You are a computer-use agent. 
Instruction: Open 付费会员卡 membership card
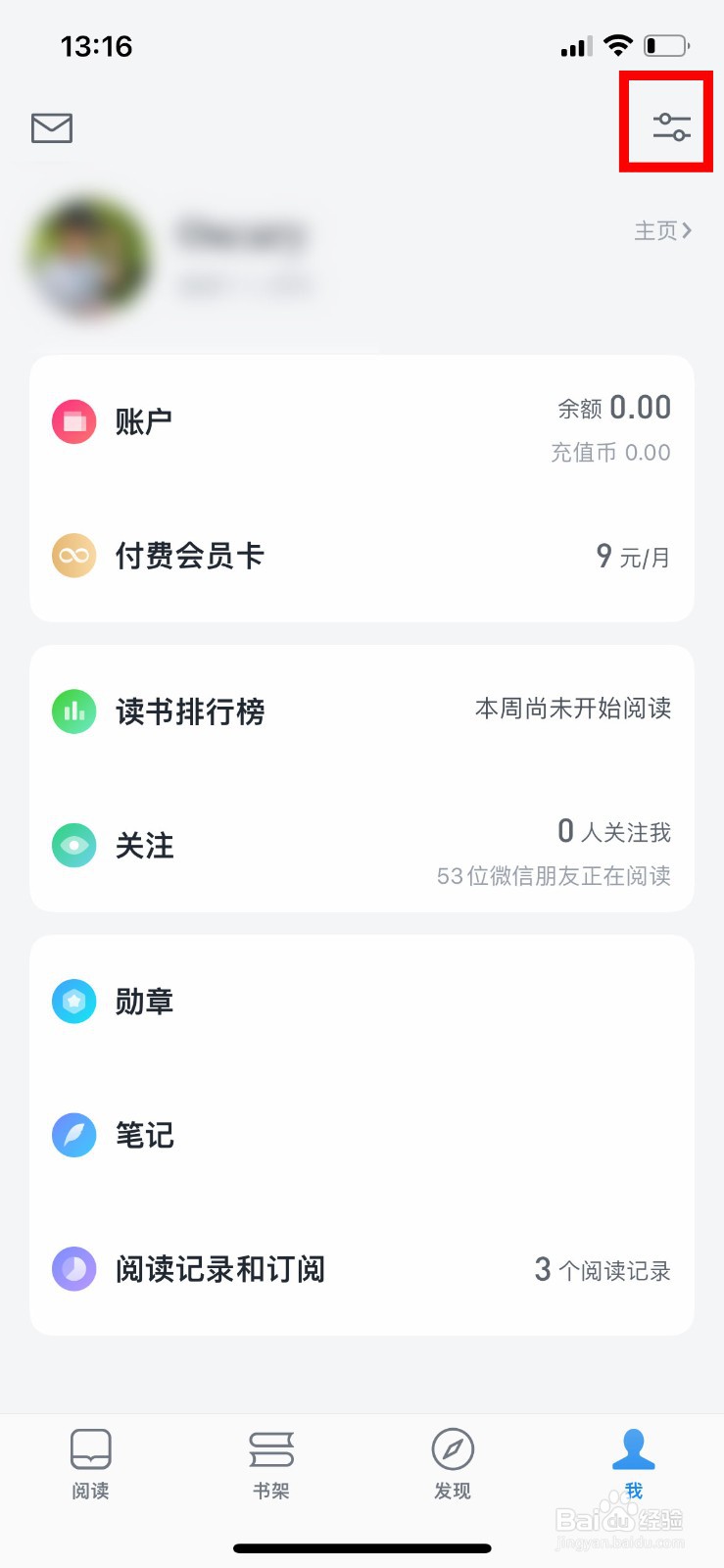(362, 556)
